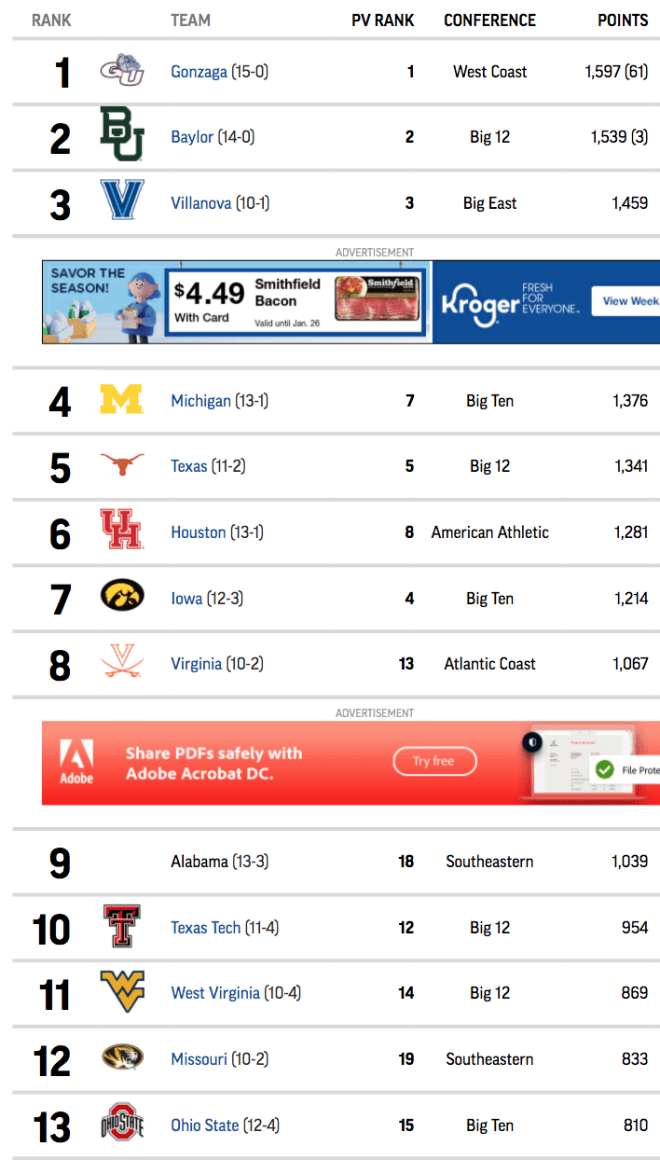Tap the West Virginia team link
The height and width of the screenshot is (1160, 660).
pyautogui.click(x=215, y=993)
